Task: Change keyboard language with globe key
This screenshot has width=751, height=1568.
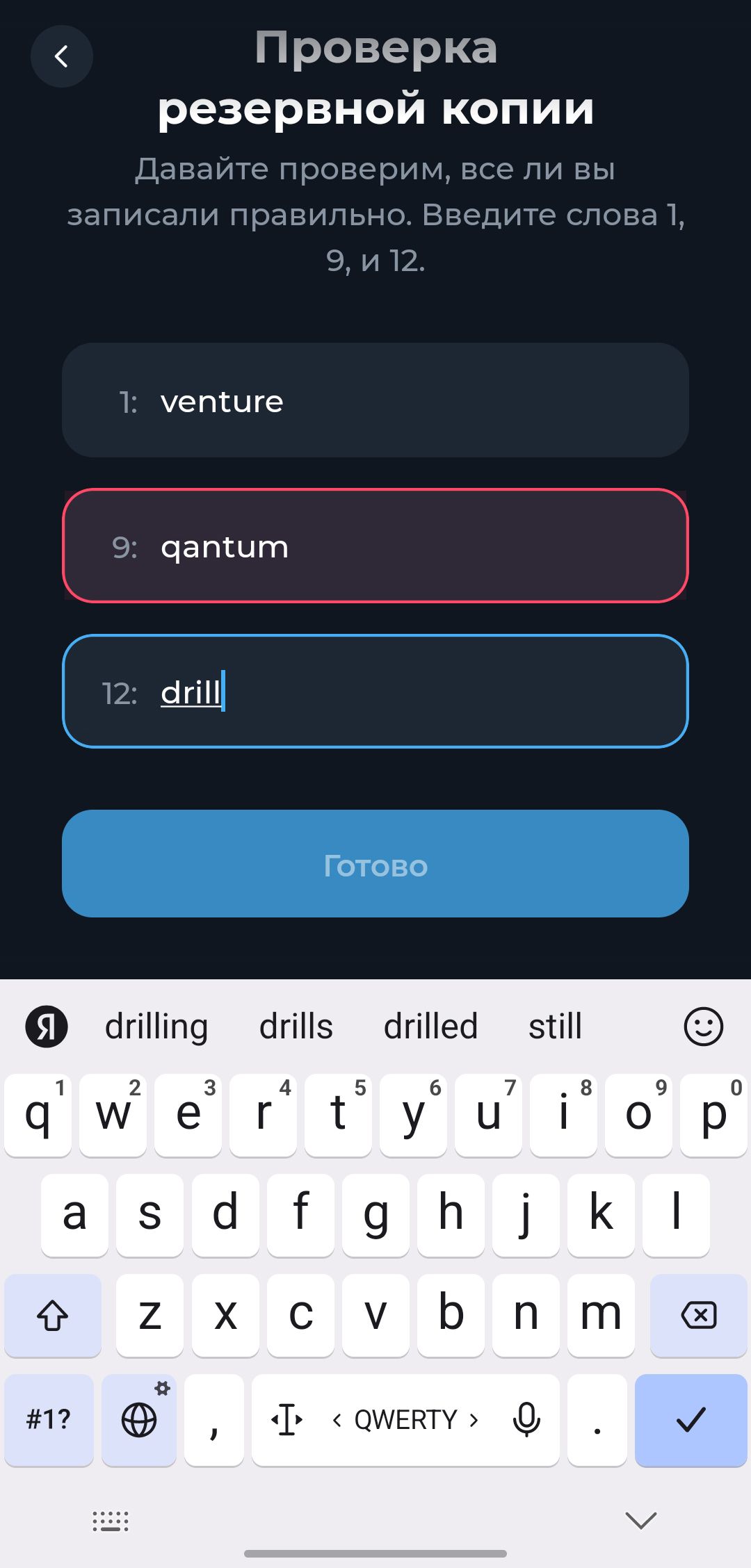Action: pyautogui.click(x=139, y=1419)
